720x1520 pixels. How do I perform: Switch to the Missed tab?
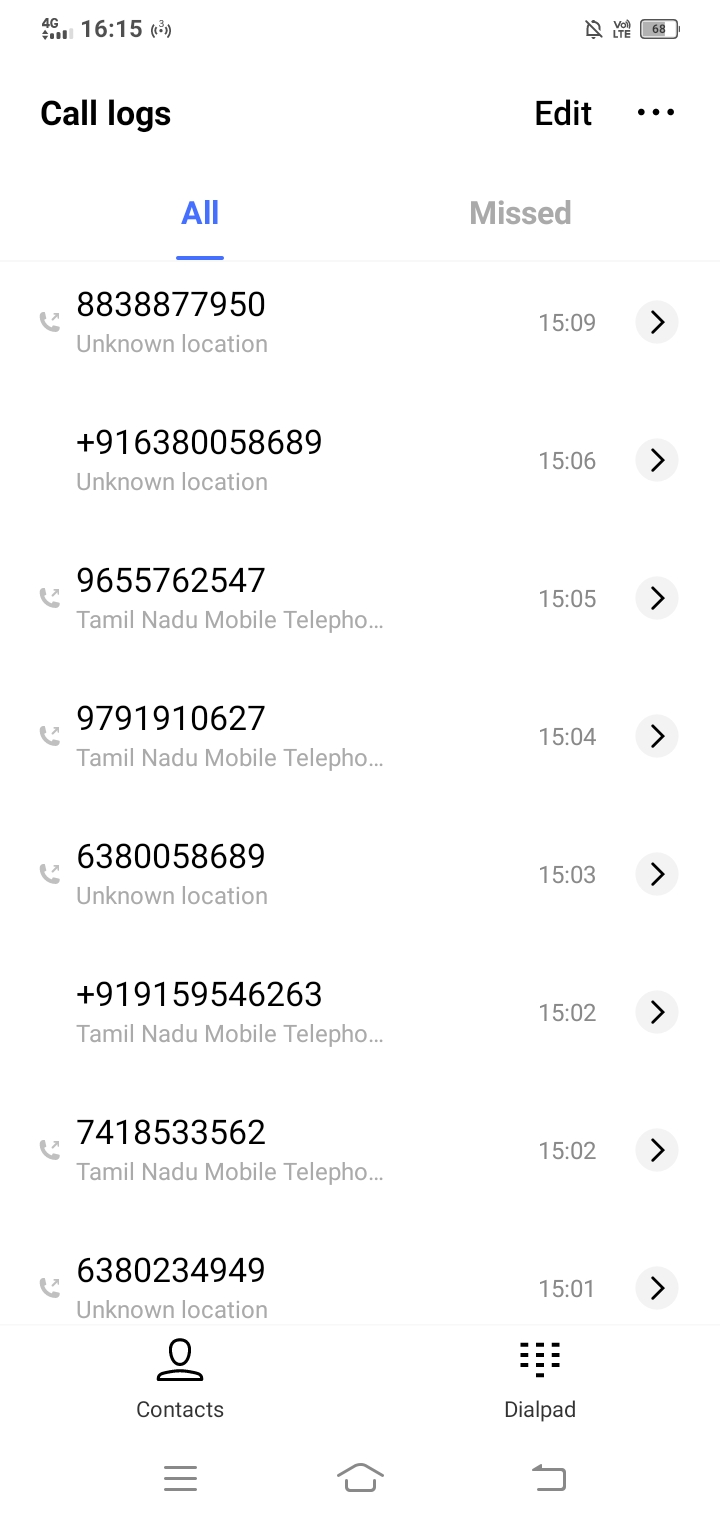tap(520, 213)
